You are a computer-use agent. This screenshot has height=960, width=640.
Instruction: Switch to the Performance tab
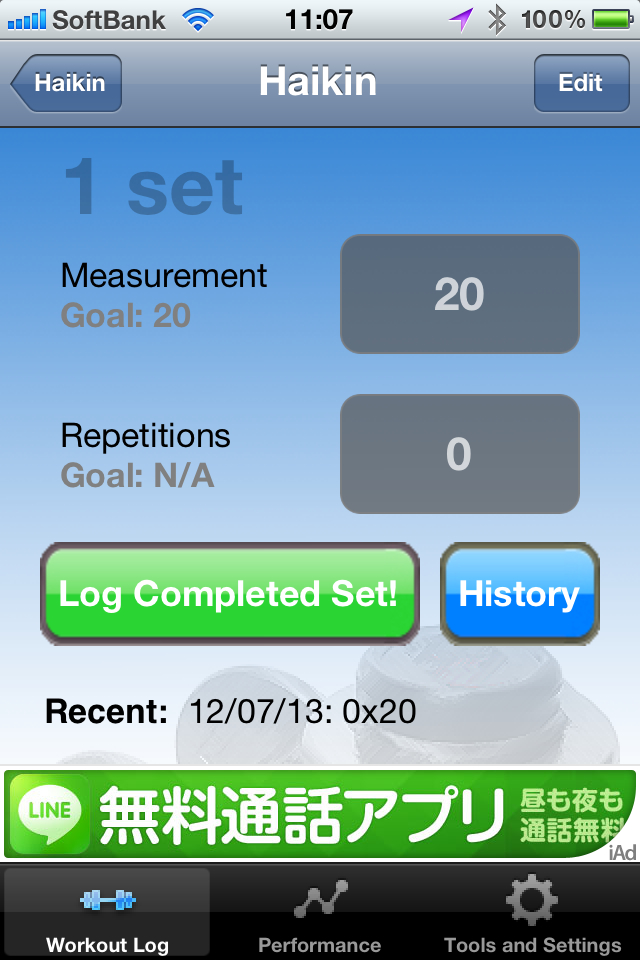320,911
